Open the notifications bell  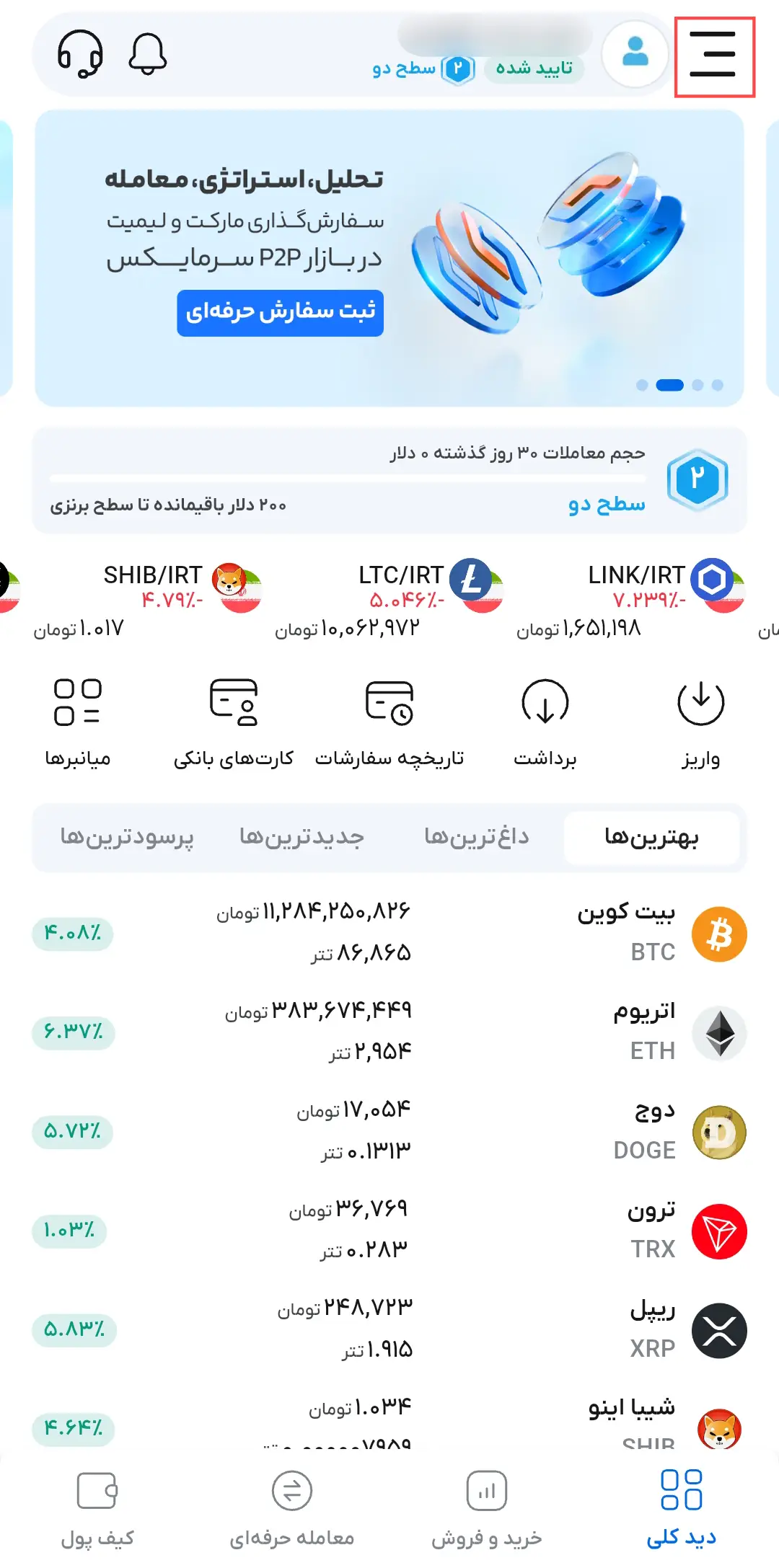(x=148, y=53)
